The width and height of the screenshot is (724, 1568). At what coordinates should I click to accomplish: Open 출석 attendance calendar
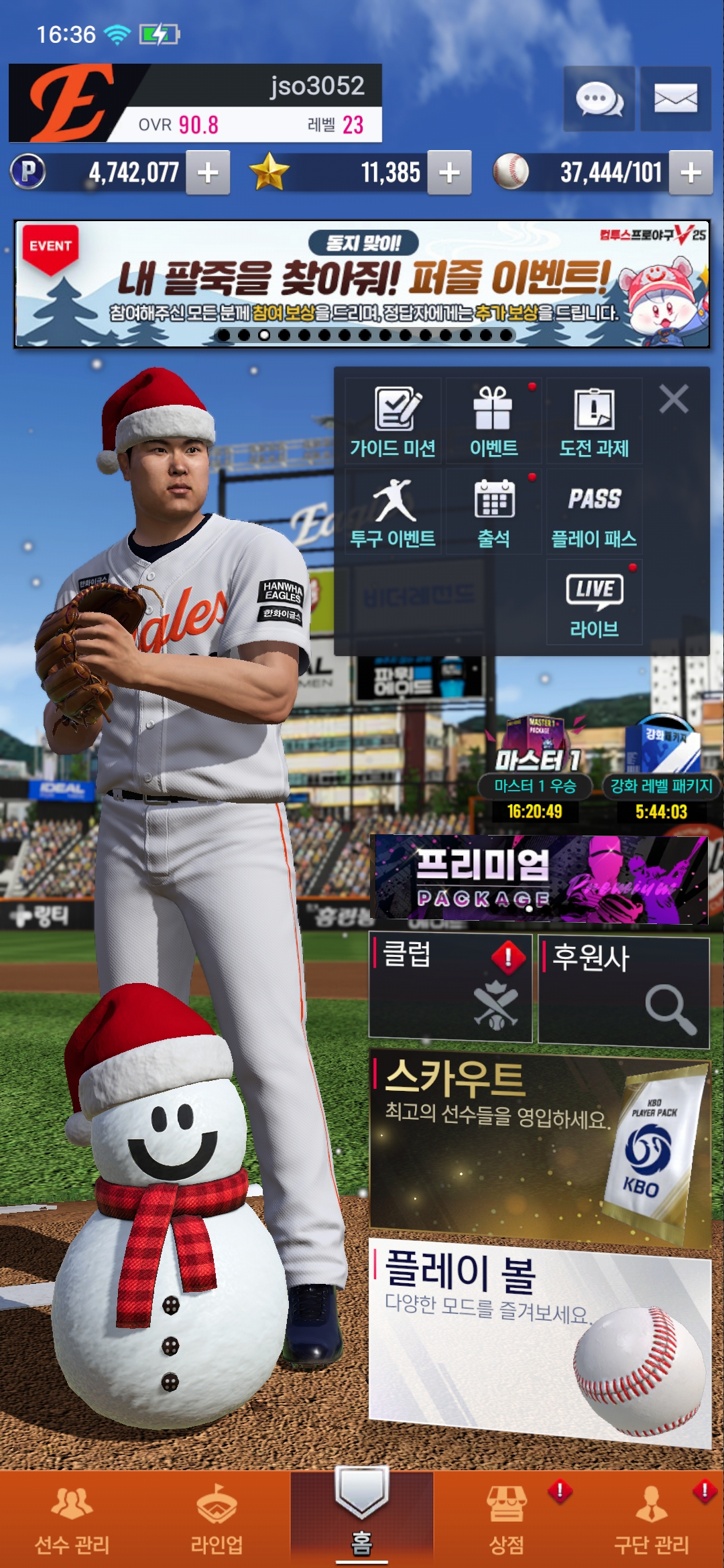[x=493, y=513]
